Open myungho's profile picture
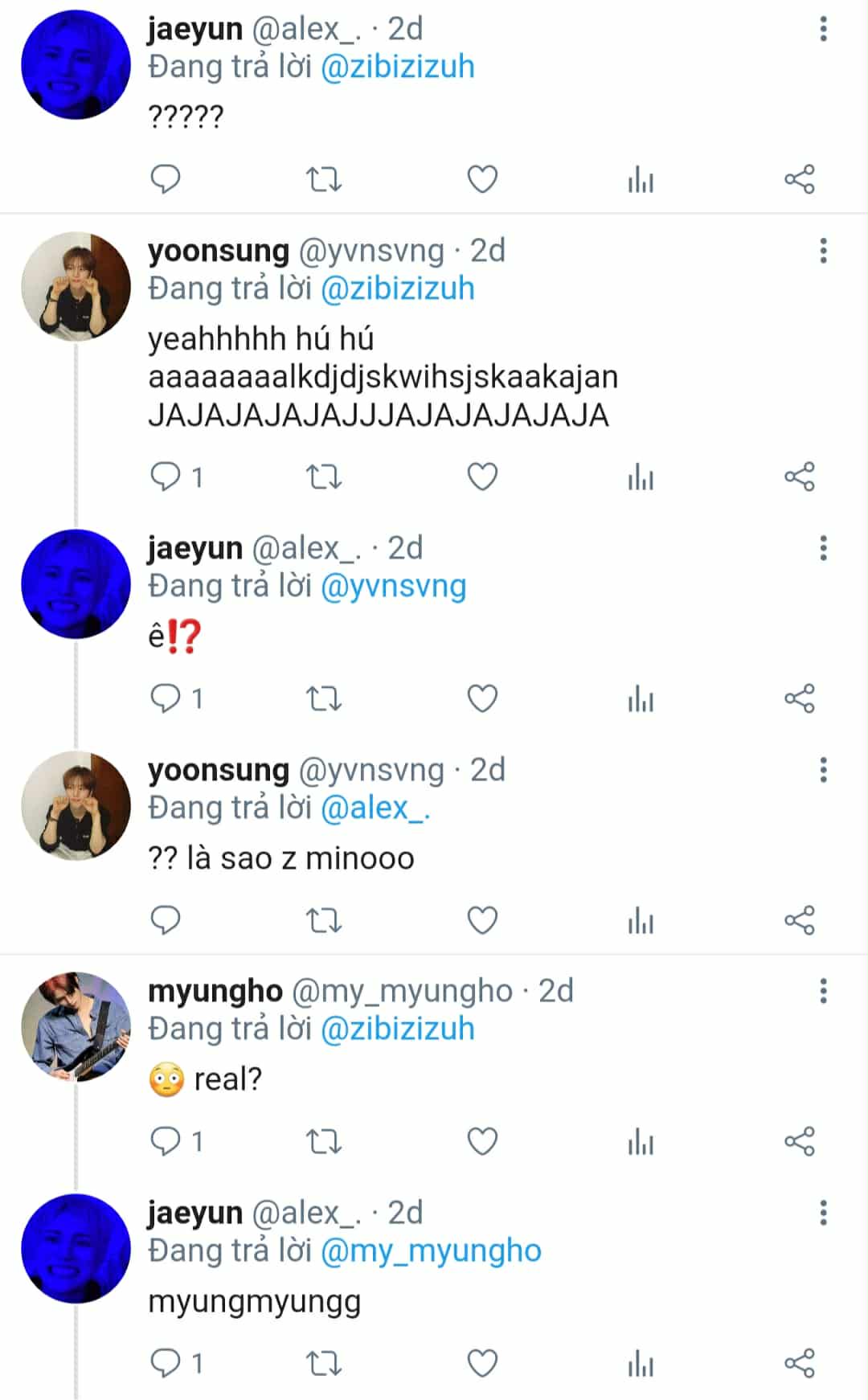The height and width of the screenshot is (1400, 868). [76, 1026]
